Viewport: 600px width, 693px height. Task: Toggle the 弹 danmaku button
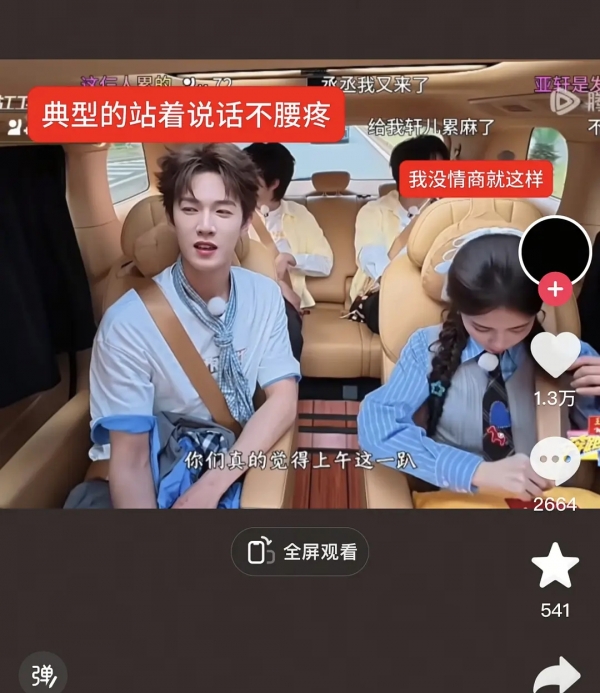[x=42, y=673]
